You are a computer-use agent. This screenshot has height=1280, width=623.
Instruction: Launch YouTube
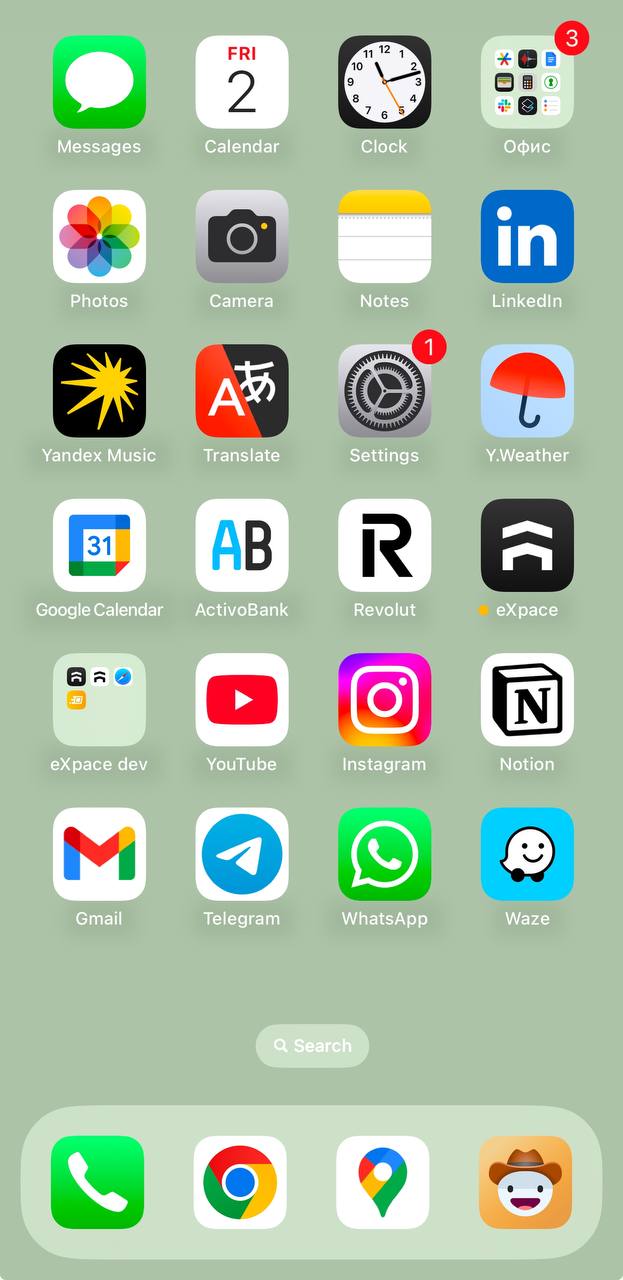pos(242,700)
